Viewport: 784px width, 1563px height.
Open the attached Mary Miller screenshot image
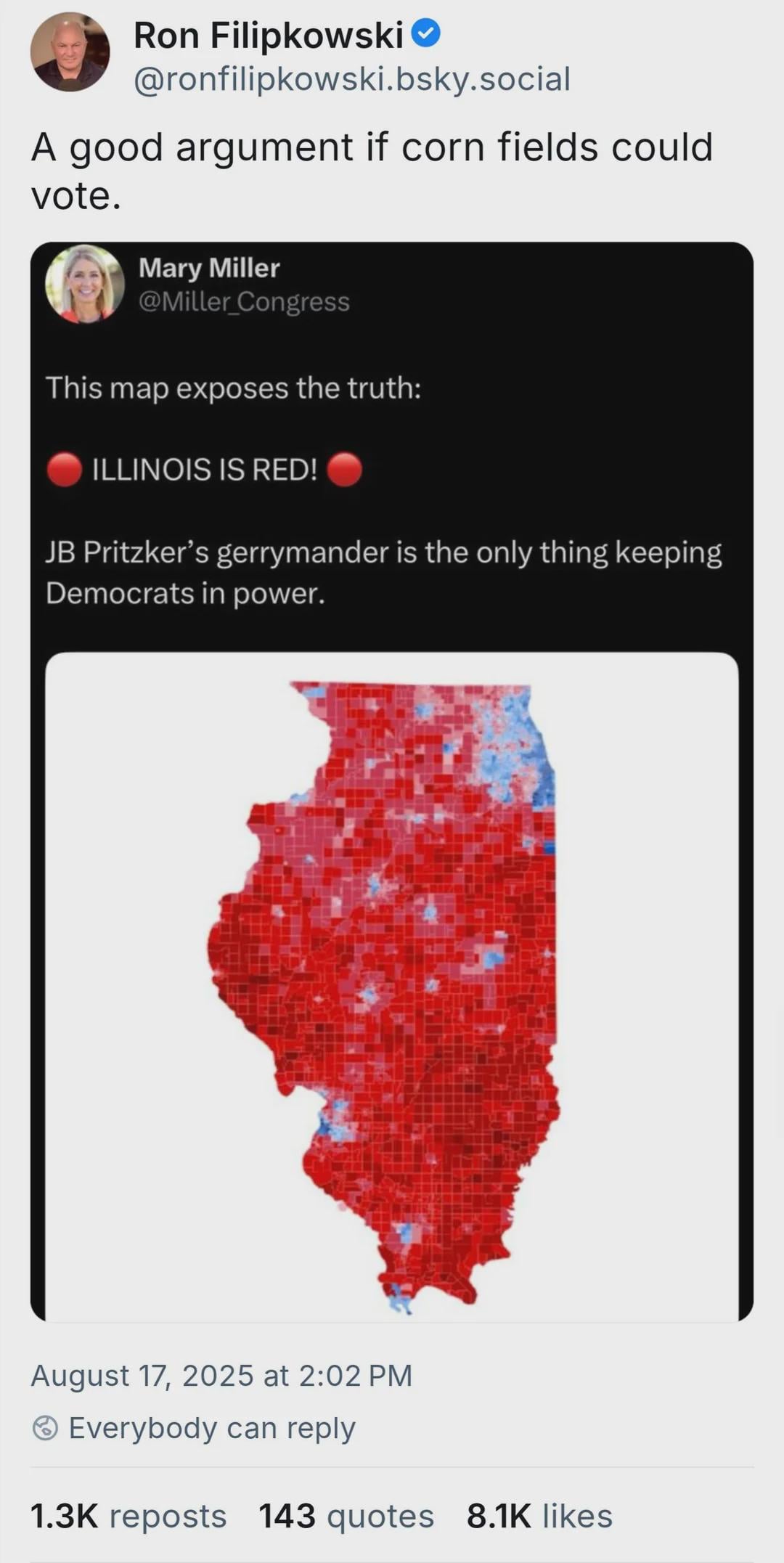click(x=391, y=780)
